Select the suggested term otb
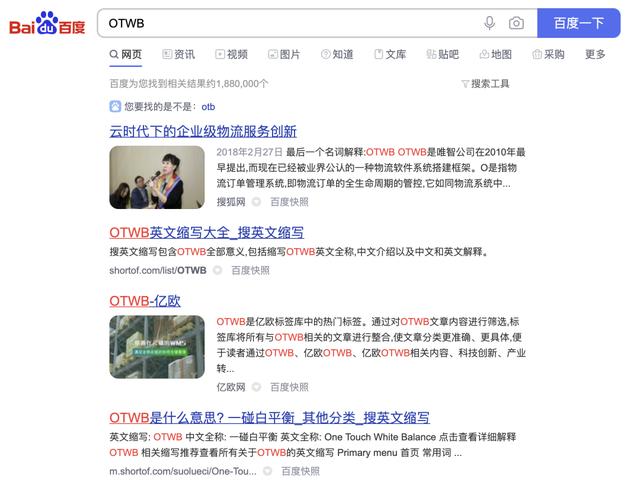The width and height of the screenshot is (640, 482). click(208, 106)
